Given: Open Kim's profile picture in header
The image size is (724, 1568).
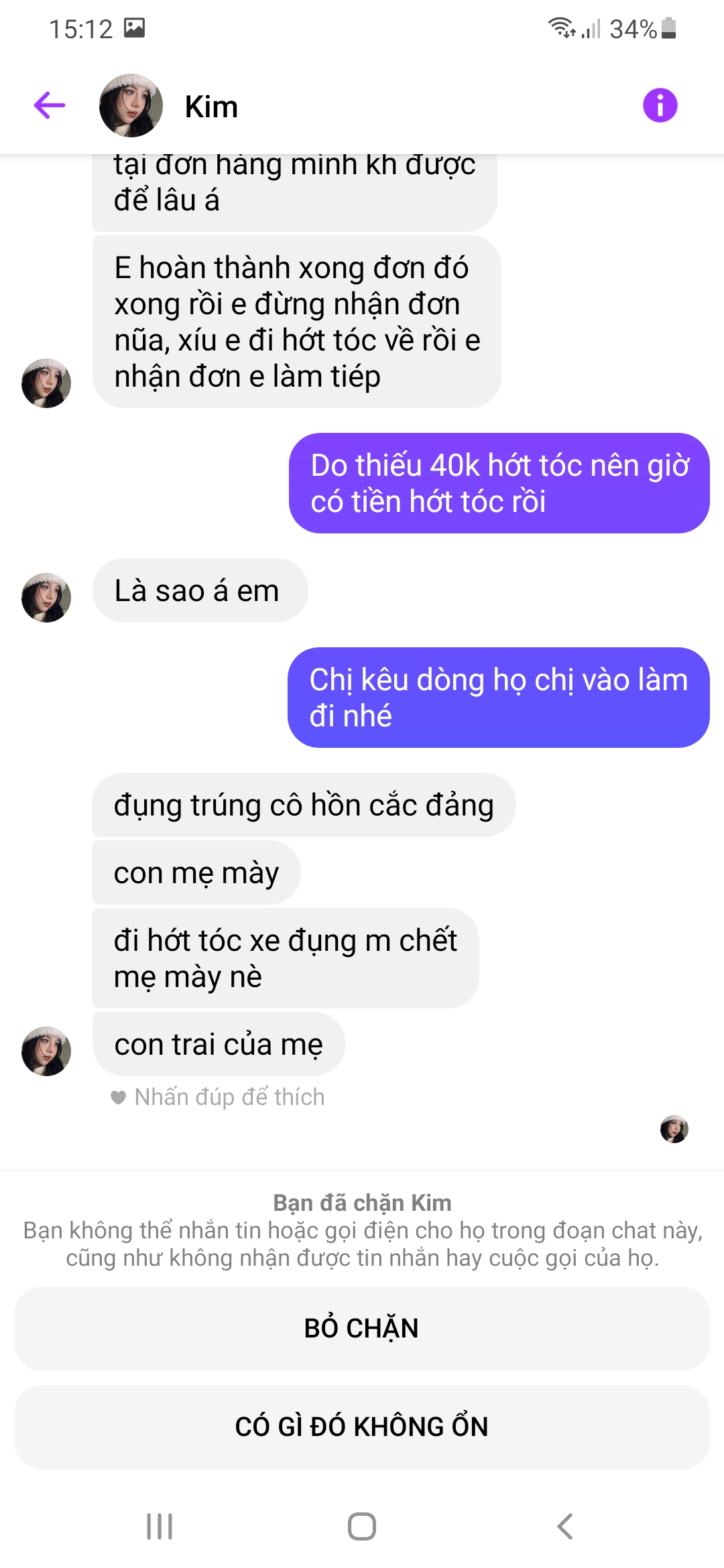Looking at the screenshot, I should click(131, 106).
